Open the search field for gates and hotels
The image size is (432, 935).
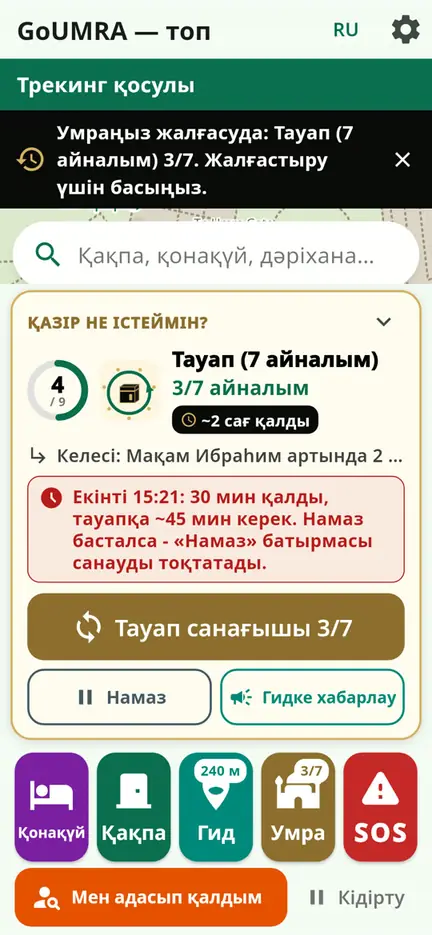pyautogui.click(x=216, y=256)
